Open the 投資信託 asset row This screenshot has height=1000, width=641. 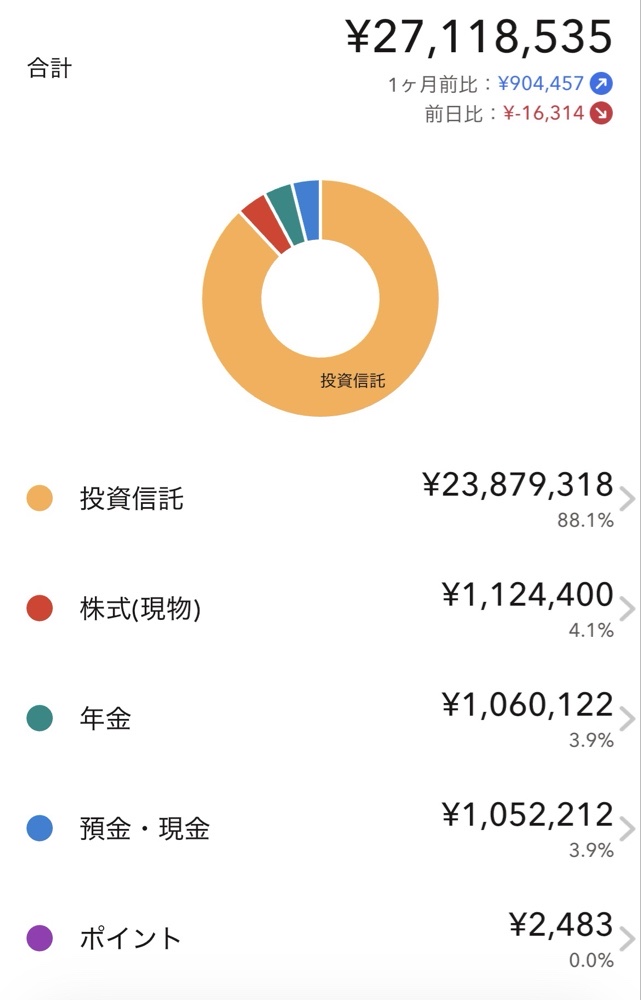320,499
